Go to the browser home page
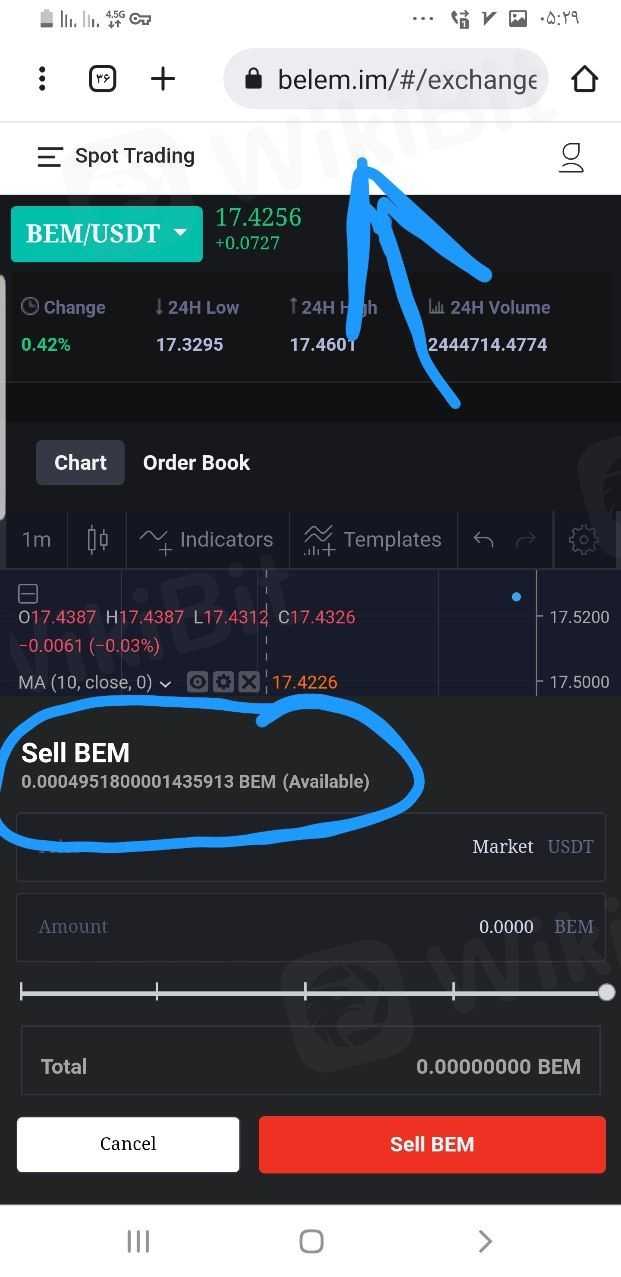Screen dimensions: 621x1277 (584, 79)
